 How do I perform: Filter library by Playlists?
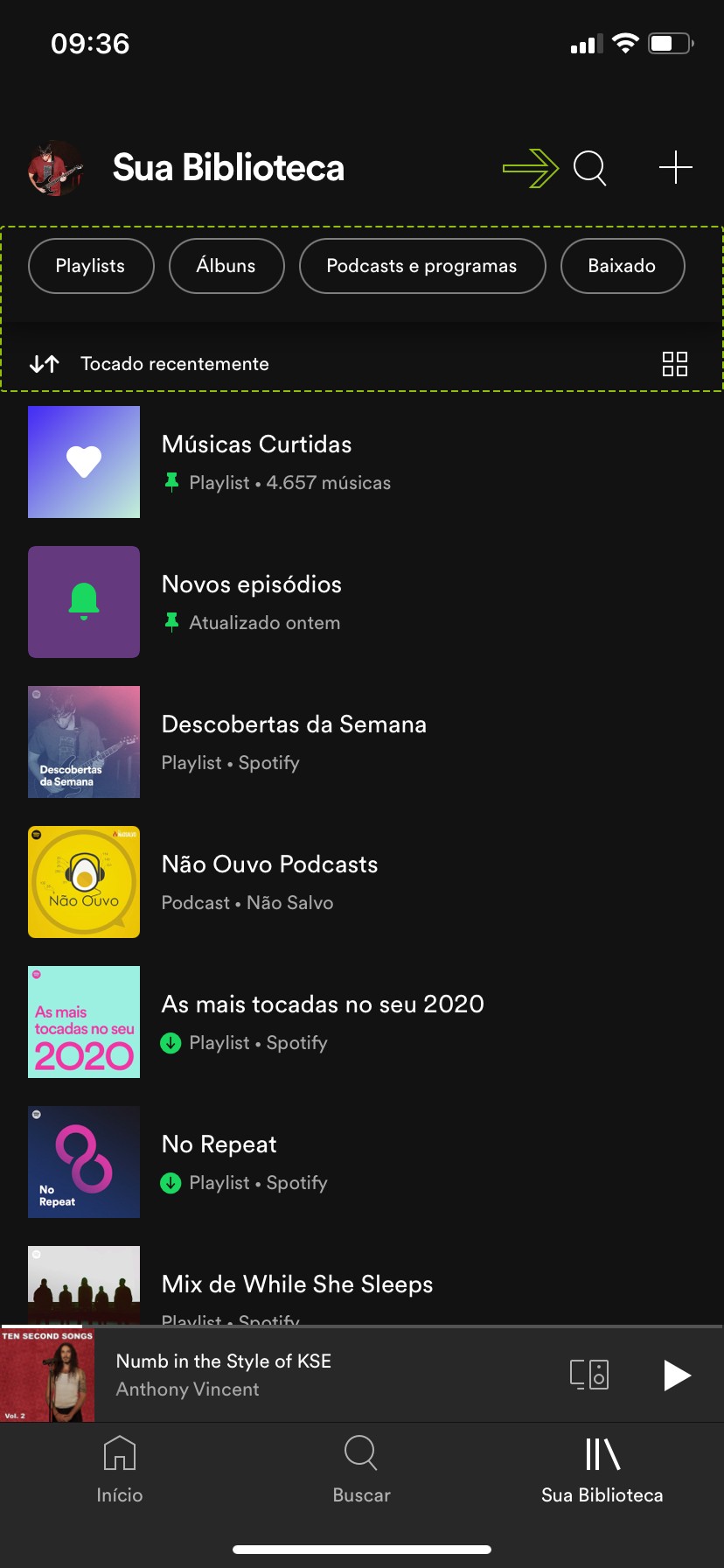(x=91, y=266)
